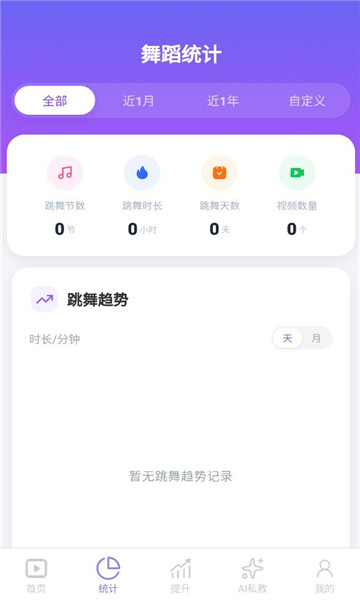Screen dimensions: 360x600
Task: Open the AI私教 tab
Action: pyautogui.click(x=252, y=576)
